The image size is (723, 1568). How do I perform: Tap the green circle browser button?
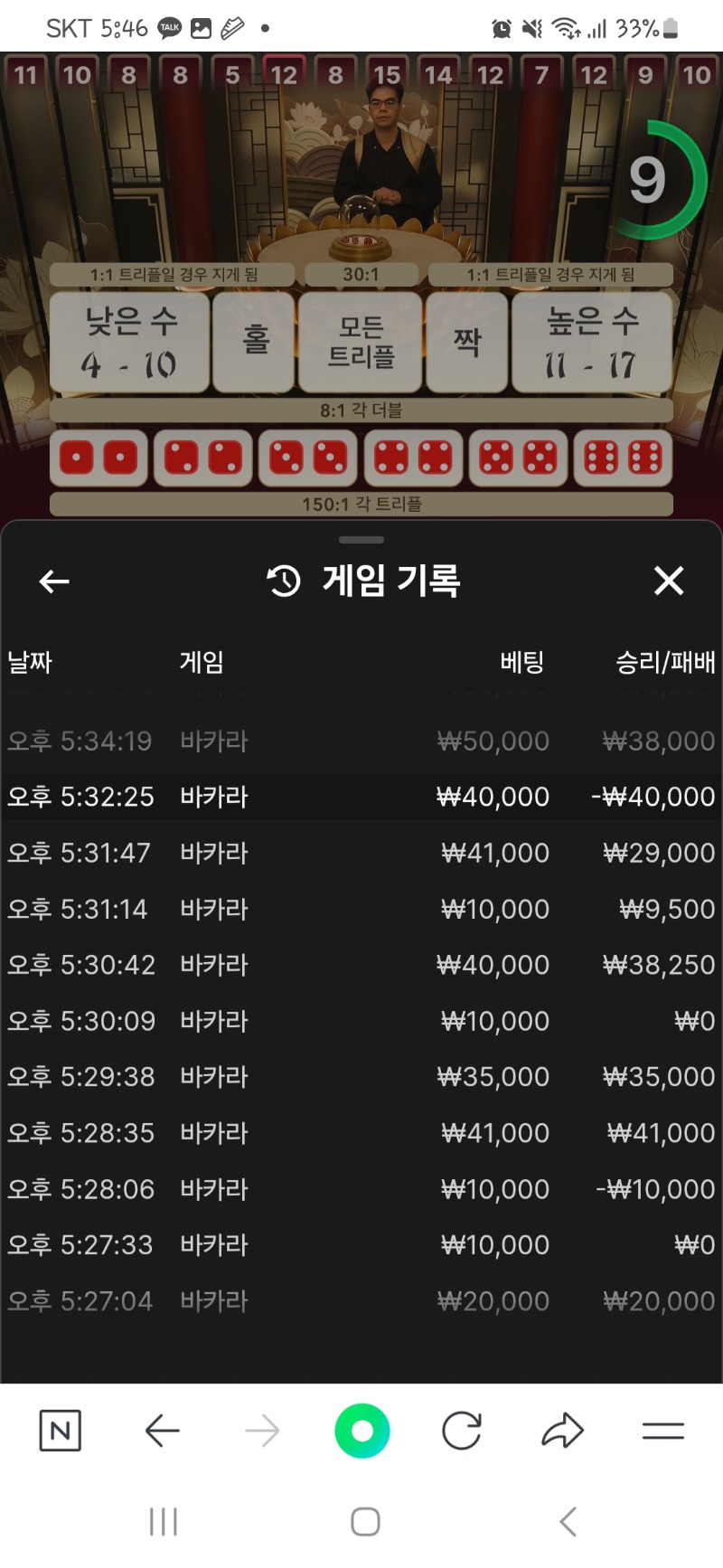(x=361, y=1431)
